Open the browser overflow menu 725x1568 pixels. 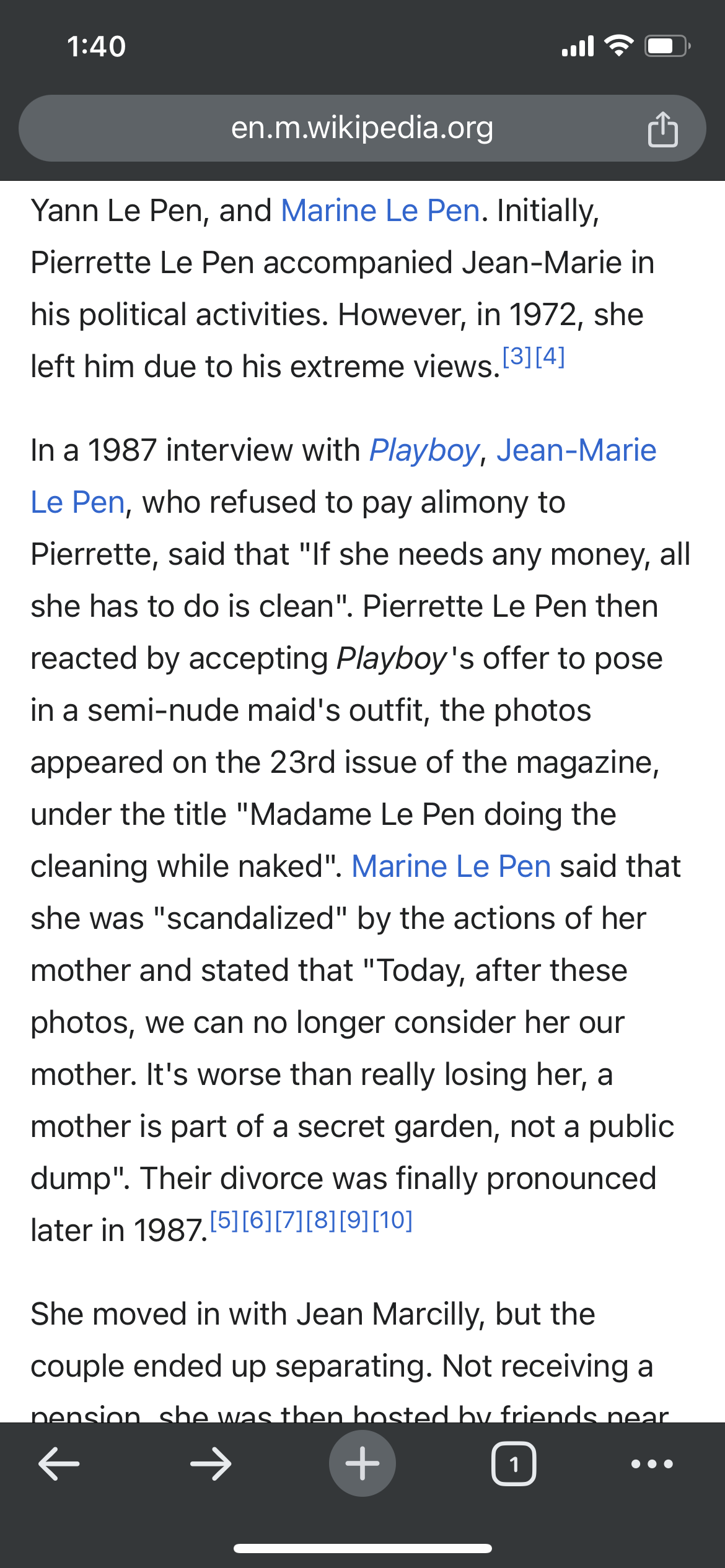coord(652,1464)
